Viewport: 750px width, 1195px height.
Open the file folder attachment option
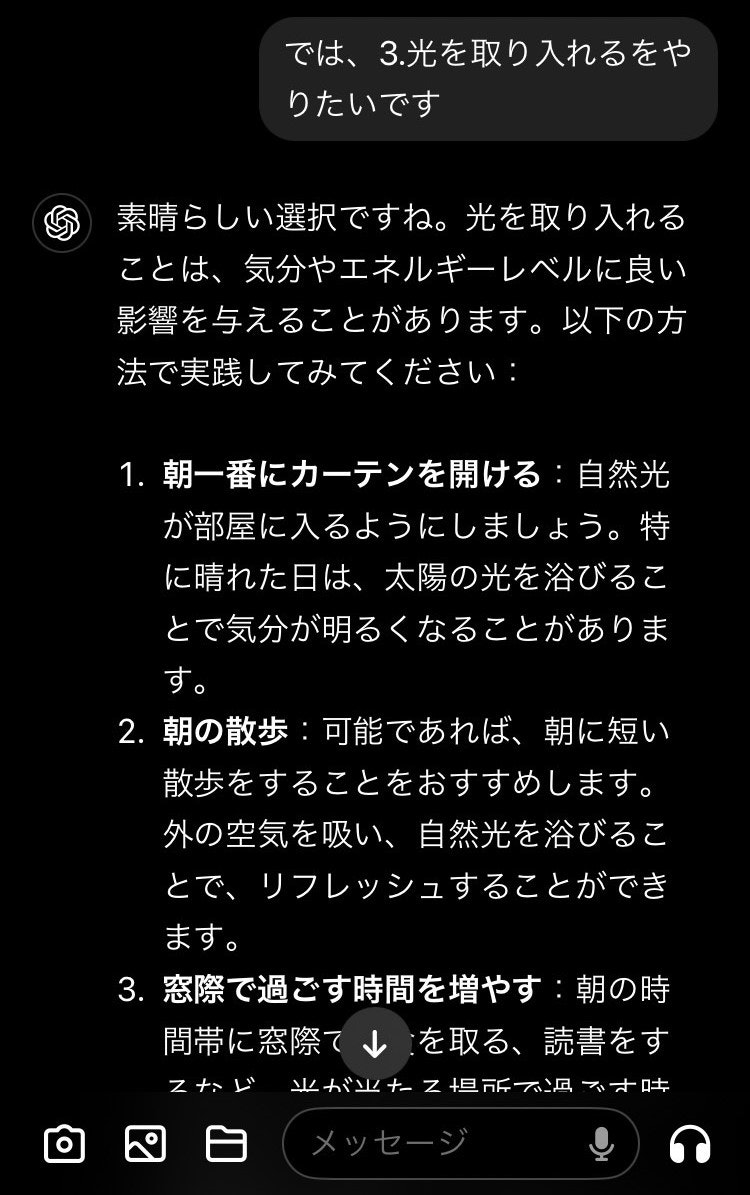click(x=226, y=1143)
